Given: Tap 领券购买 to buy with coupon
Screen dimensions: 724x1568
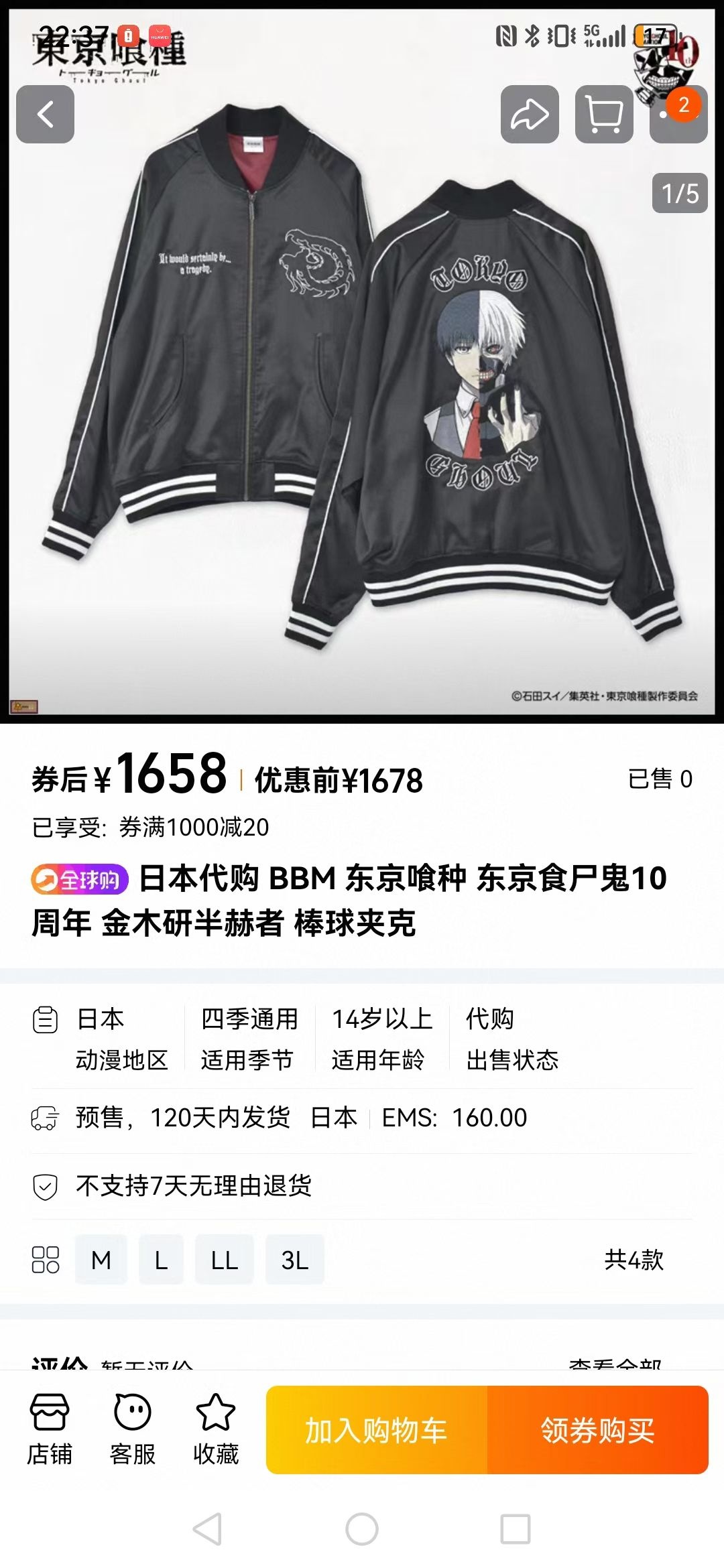Looking at the screenshot, I should 597,1430.
